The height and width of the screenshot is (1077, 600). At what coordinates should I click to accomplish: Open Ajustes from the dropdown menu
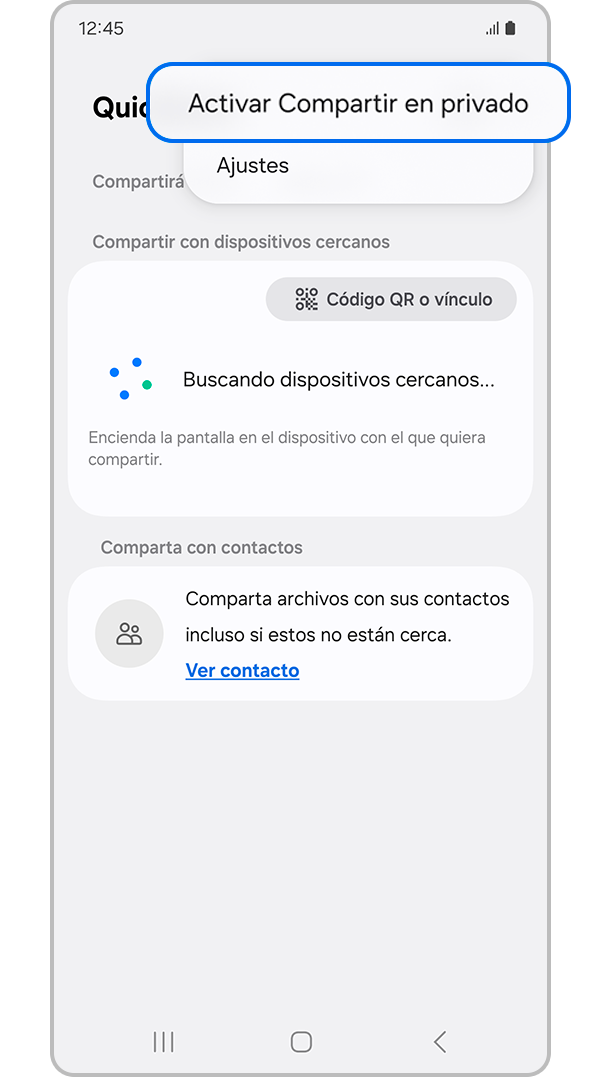point(253,166)
